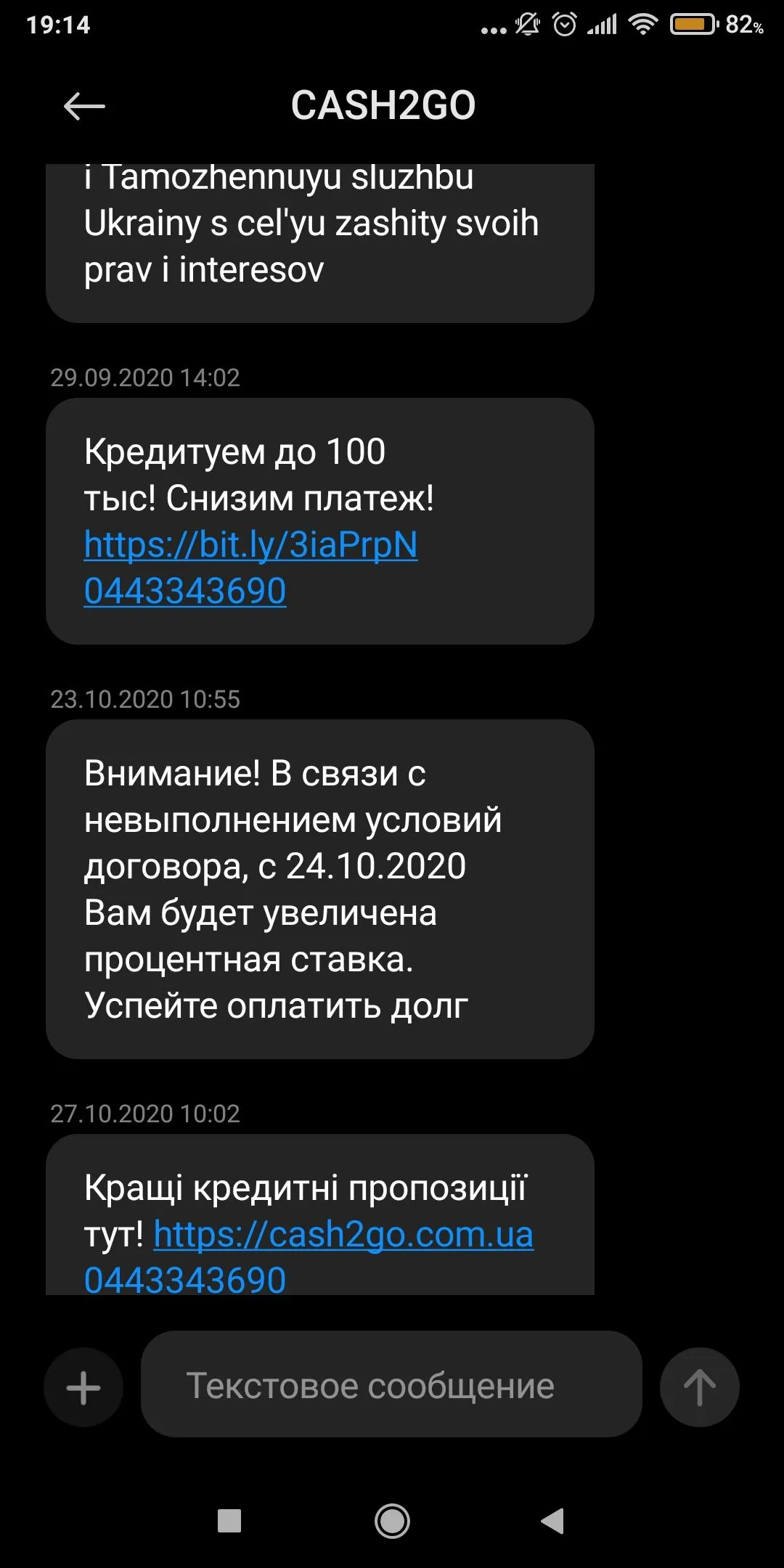Go to the home screen
Image resolution: width=784 pixels, height=1568 pixels.
tap(392, 1521)
